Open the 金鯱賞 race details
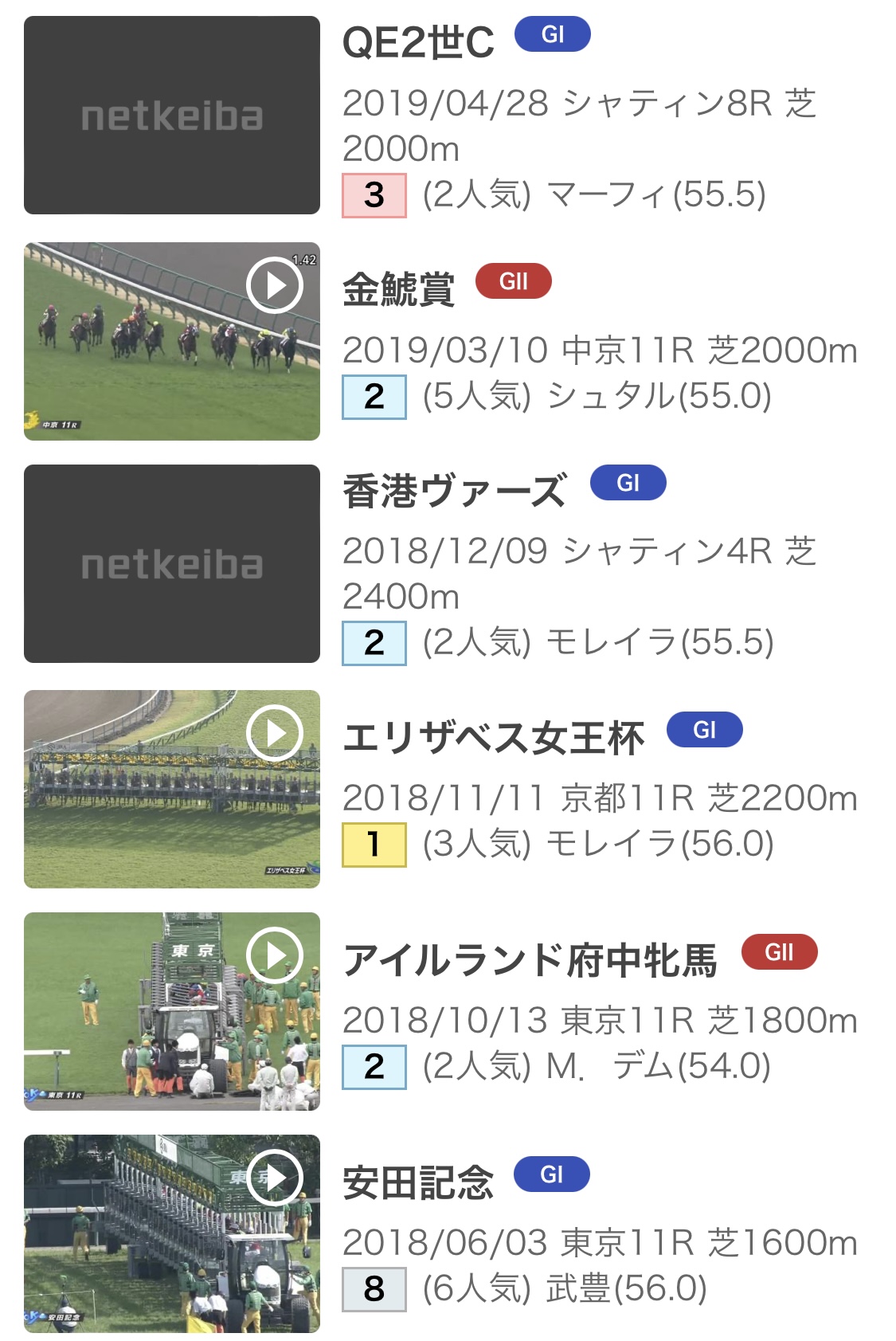896x1341 pixels. point(398,289)
